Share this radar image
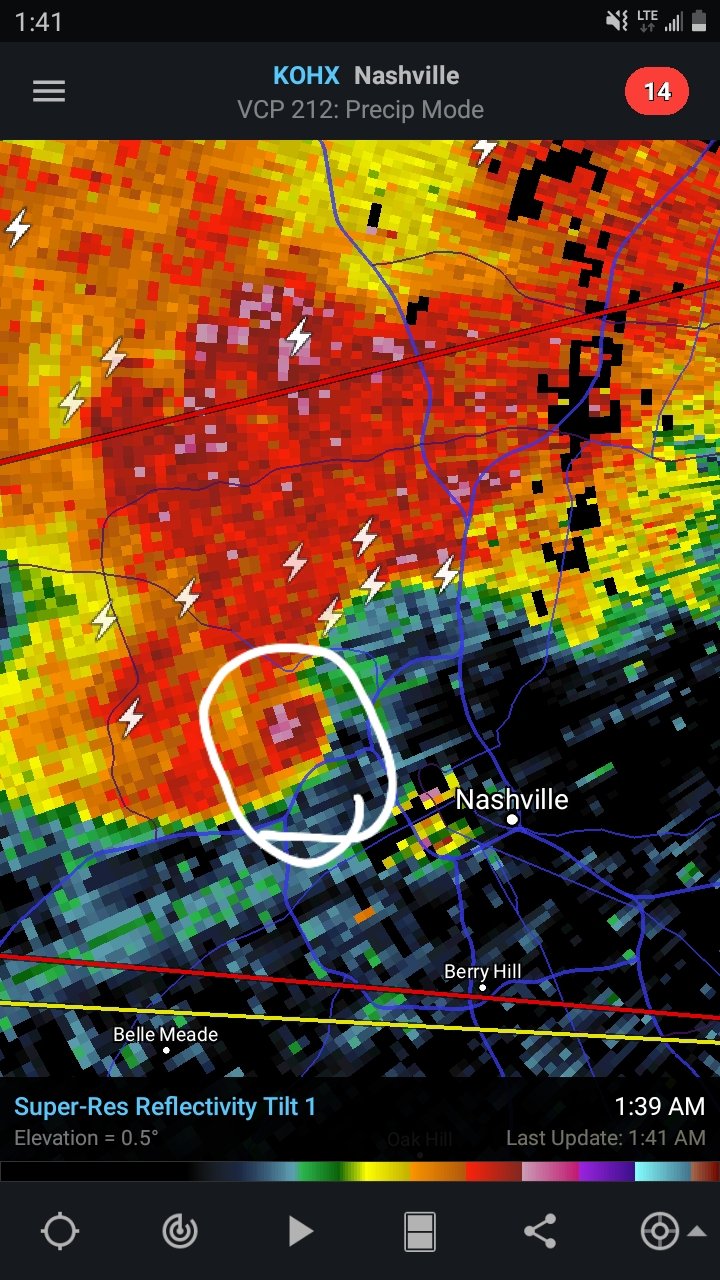The width and height of the screenshot is (720, 1280). click(540, 1232)
